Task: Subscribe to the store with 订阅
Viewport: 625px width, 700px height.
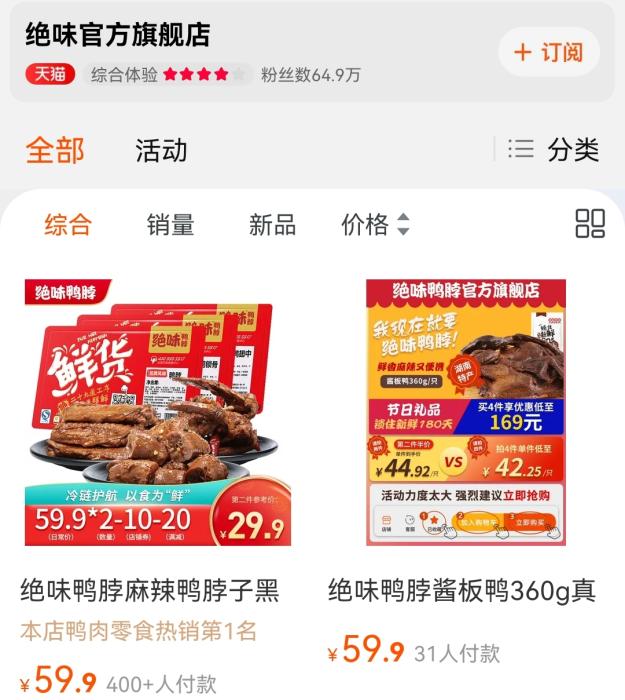Action: 548,52
